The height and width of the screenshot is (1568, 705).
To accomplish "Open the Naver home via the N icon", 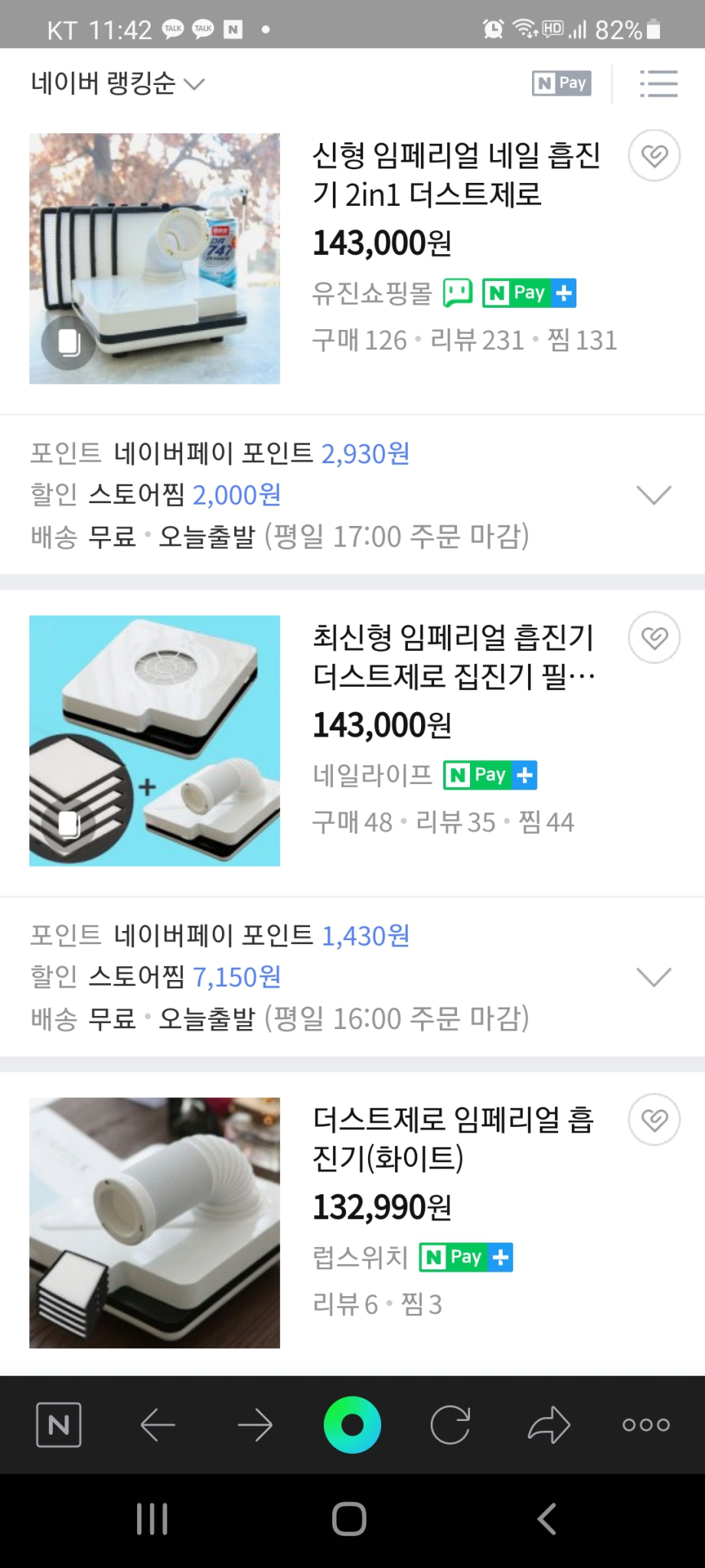I will coord(58,1424).
